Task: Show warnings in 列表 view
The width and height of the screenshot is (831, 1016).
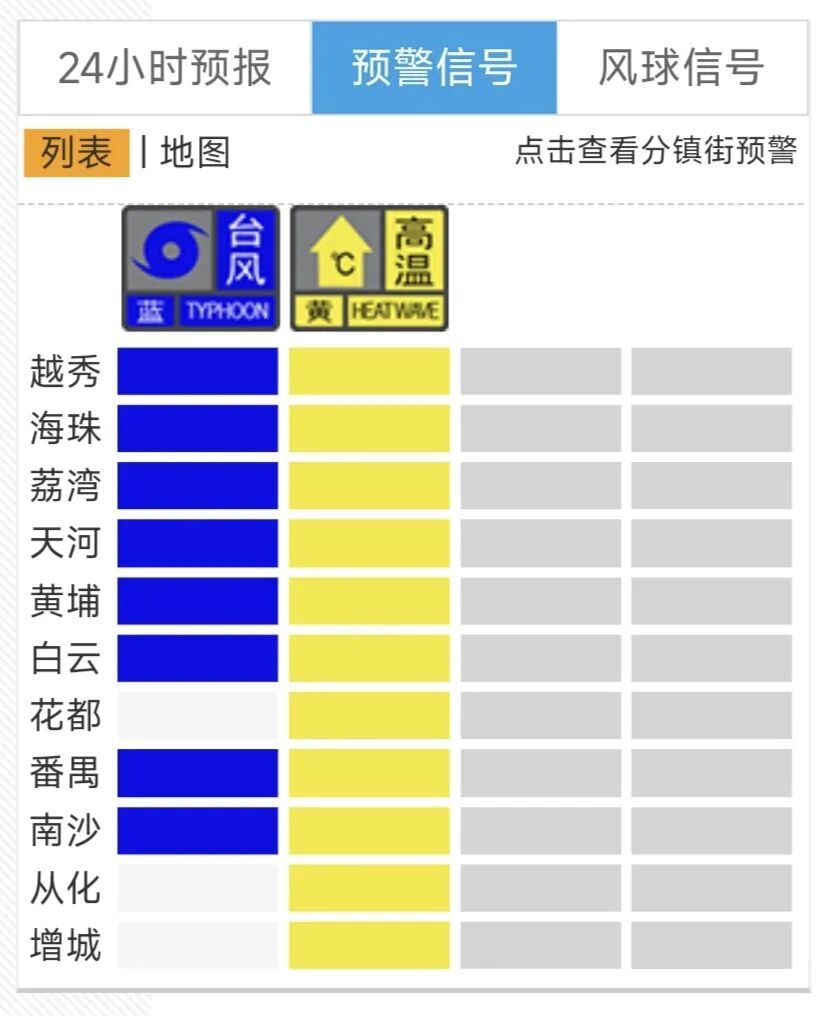Action: (x=77, y=153)
